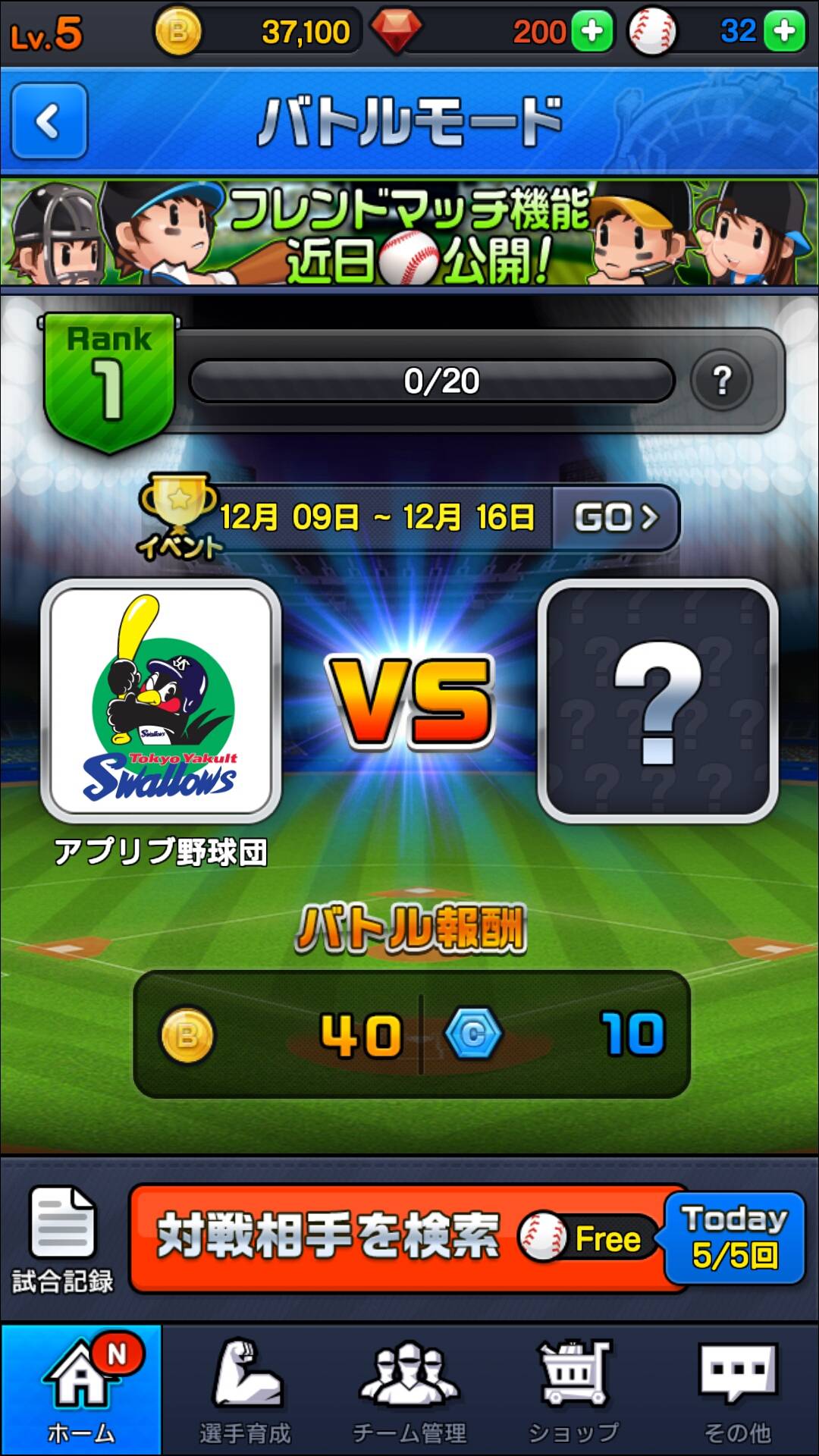This screenshot has width=819, height=1456.
Task: Switch to the チーム管理 tab
Action: (409, 1390)
